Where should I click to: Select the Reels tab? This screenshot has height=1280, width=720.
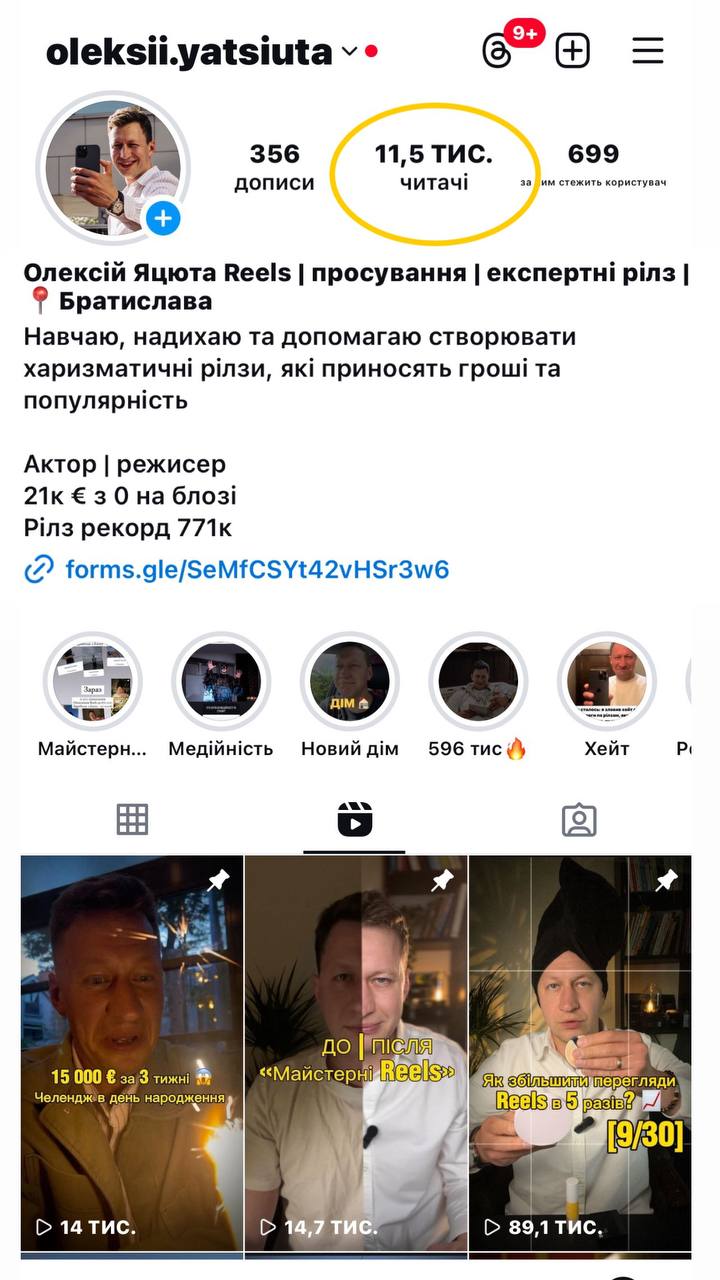(x=355, y=819)
